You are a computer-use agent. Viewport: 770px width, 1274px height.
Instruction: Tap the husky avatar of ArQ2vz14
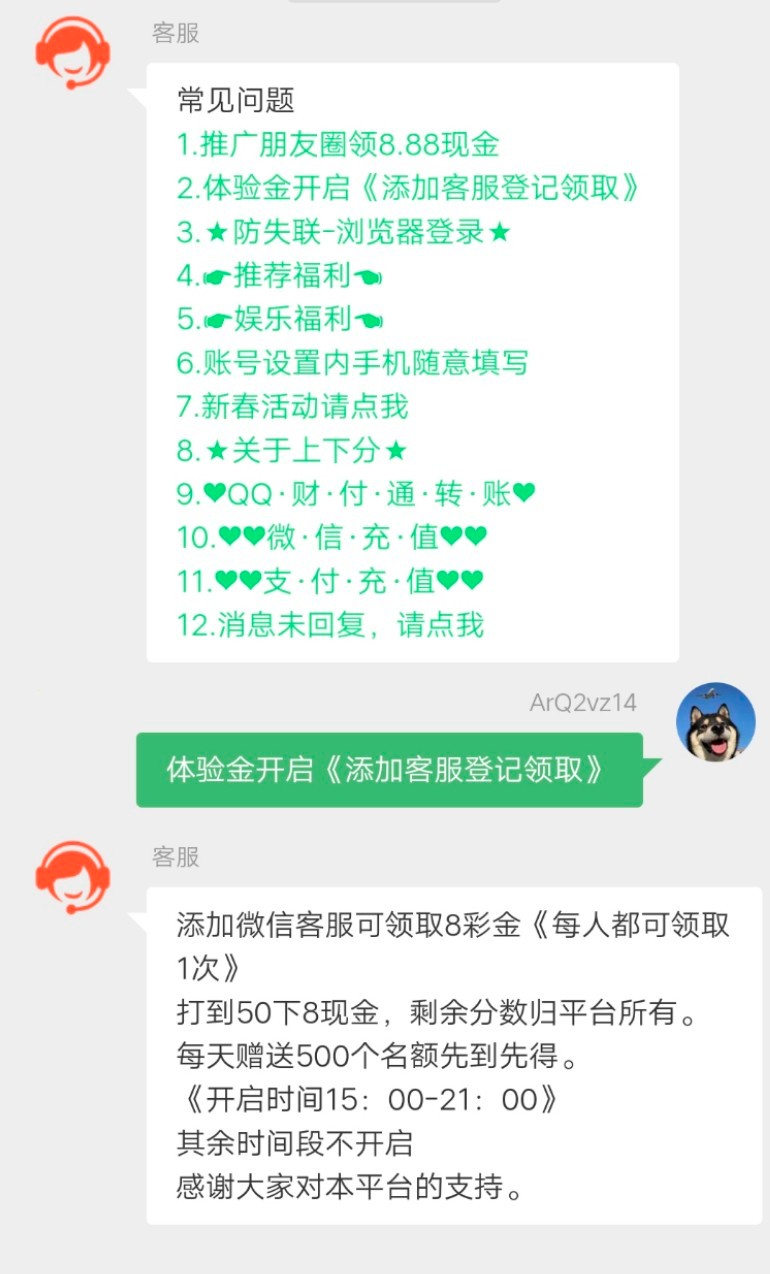pyautogui.click(x=715, y=722)
